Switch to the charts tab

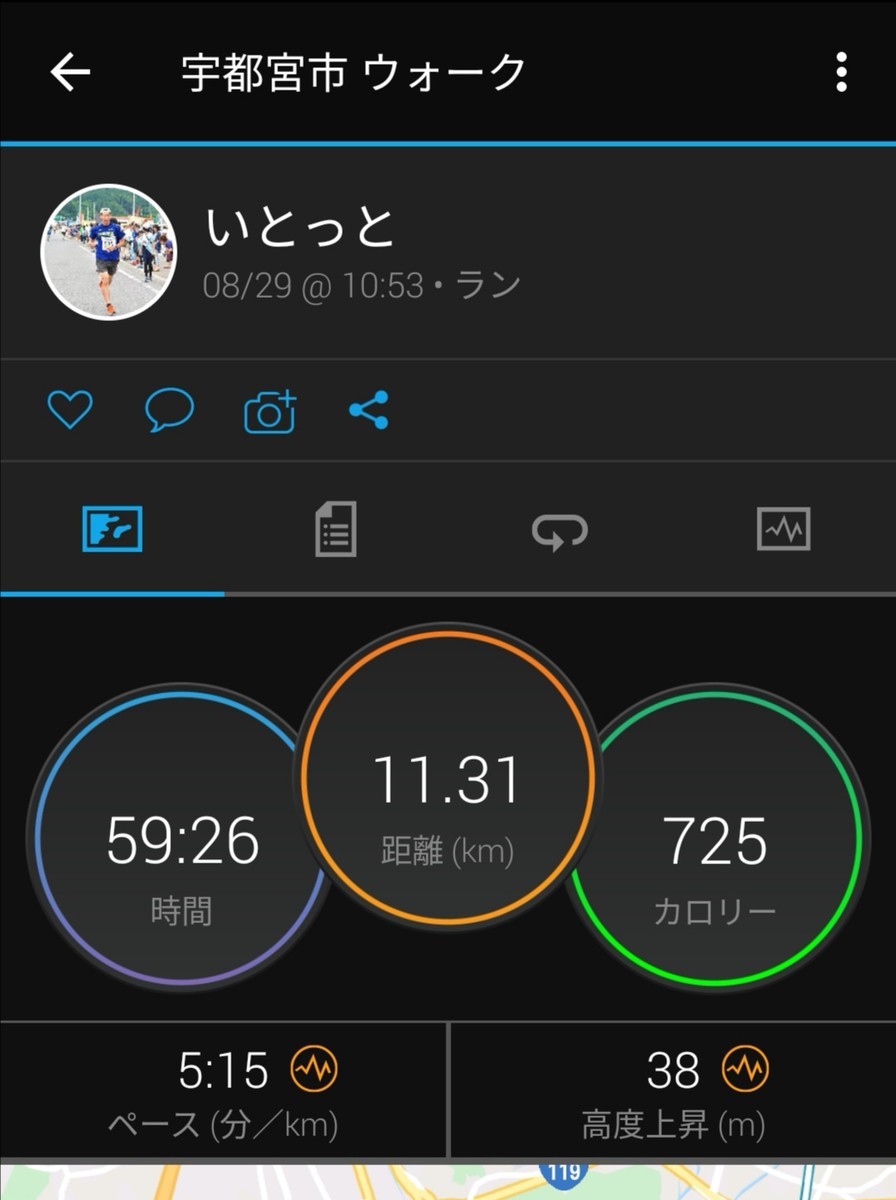click(783, 530)
